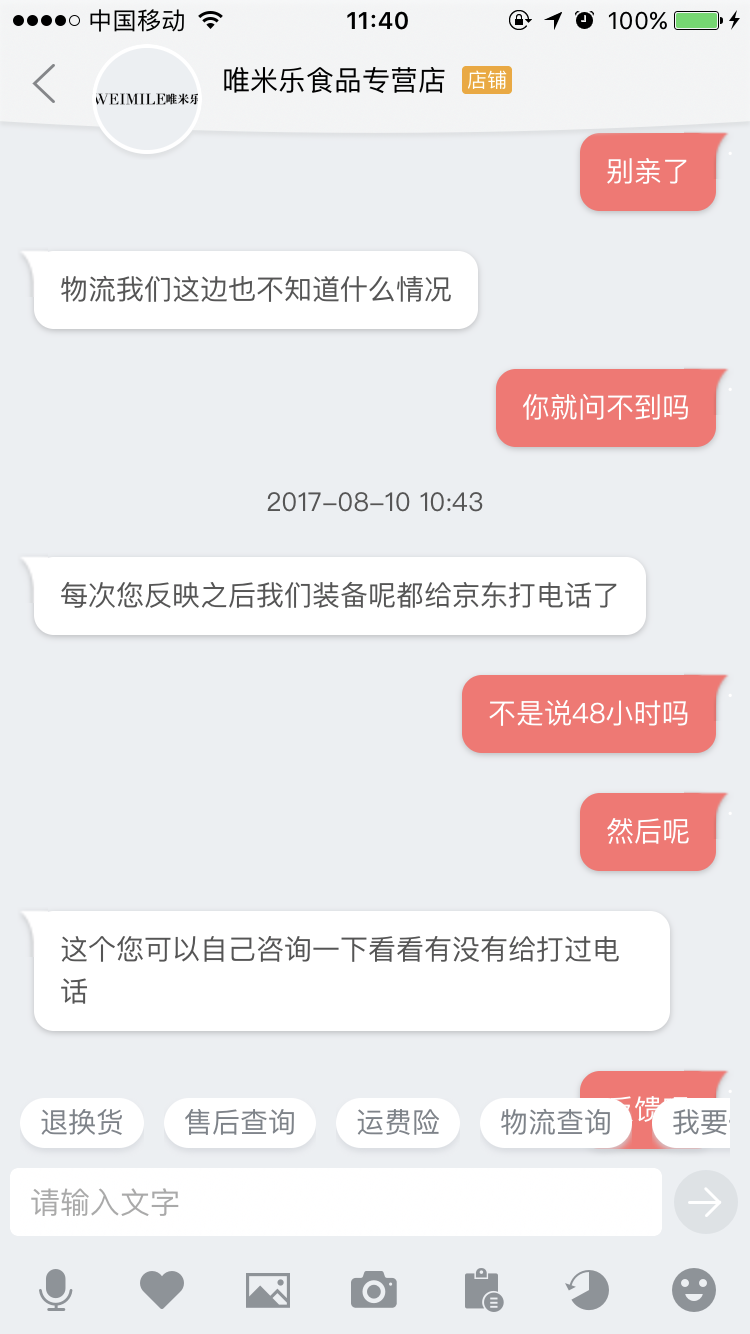Screen dimensions: 750x1334
Task: Open the 唯米乐 shop avatar
Action: pos(147,99)
